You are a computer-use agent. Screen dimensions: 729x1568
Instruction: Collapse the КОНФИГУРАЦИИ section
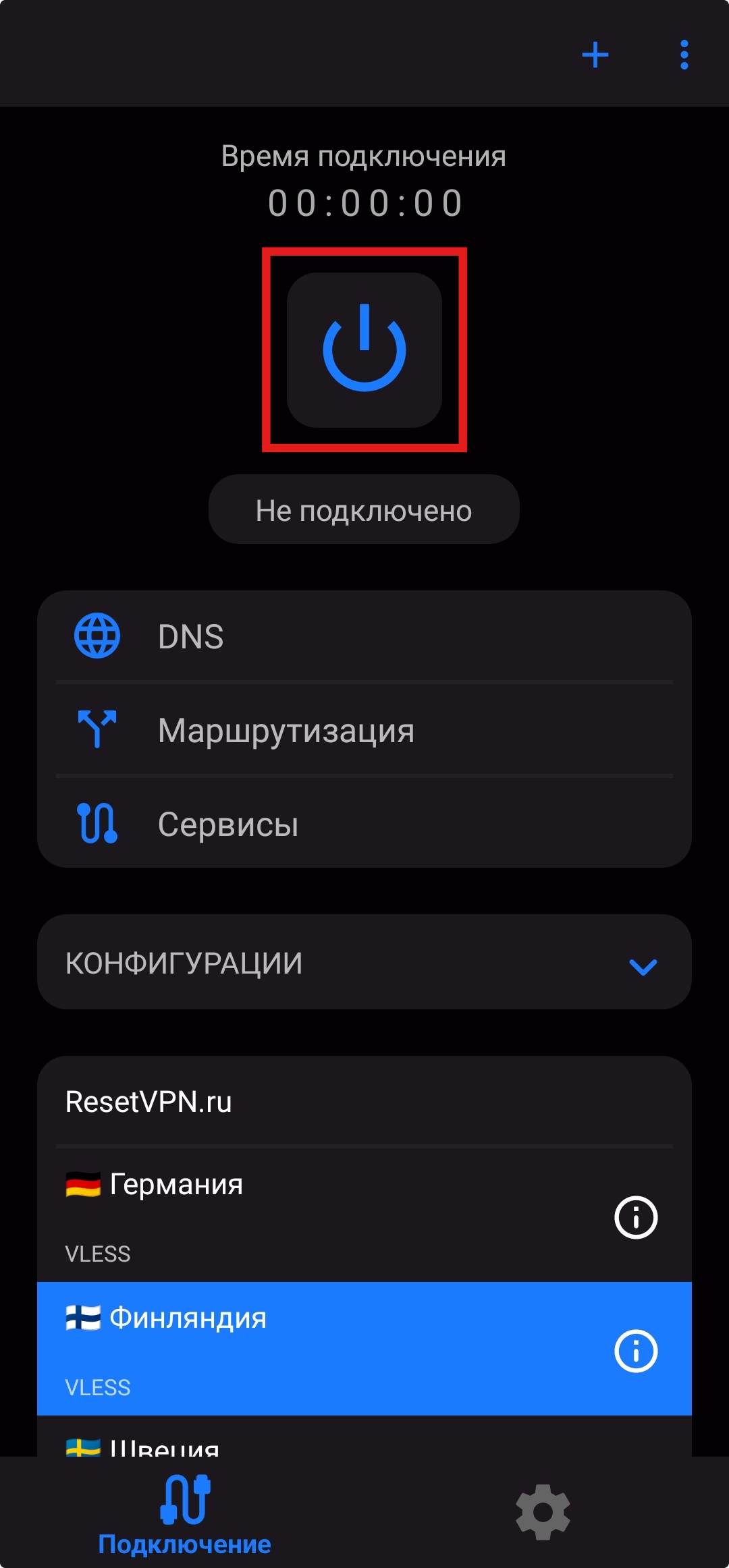coord(642,965)
